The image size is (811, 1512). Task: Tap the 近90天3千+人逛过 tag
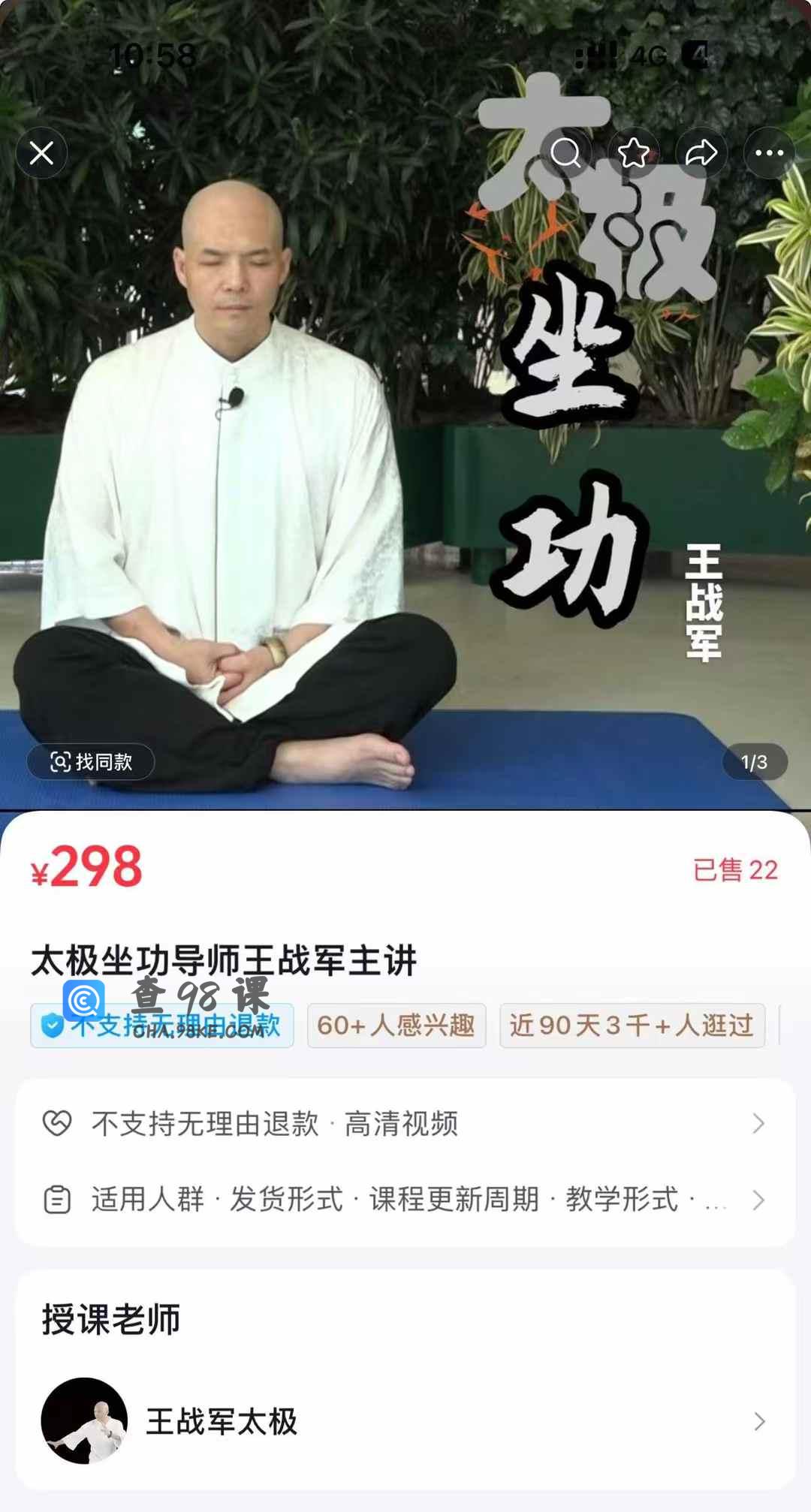click(x=632, y=1026)
